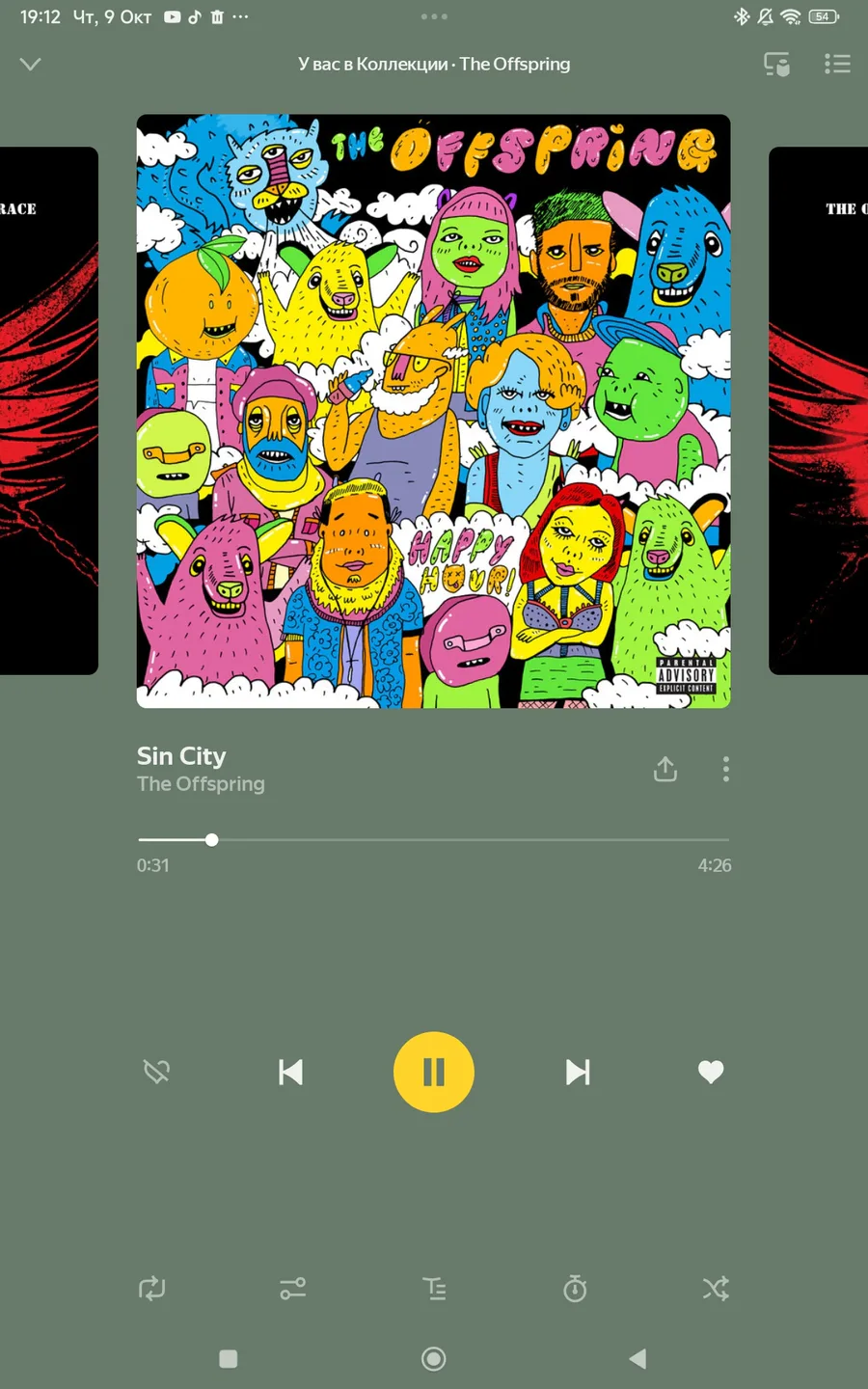The width and height of the screenshot is (868, 1389).
Task: Dislike this track with crossed heart
Action: click(x=156, y=1072)
